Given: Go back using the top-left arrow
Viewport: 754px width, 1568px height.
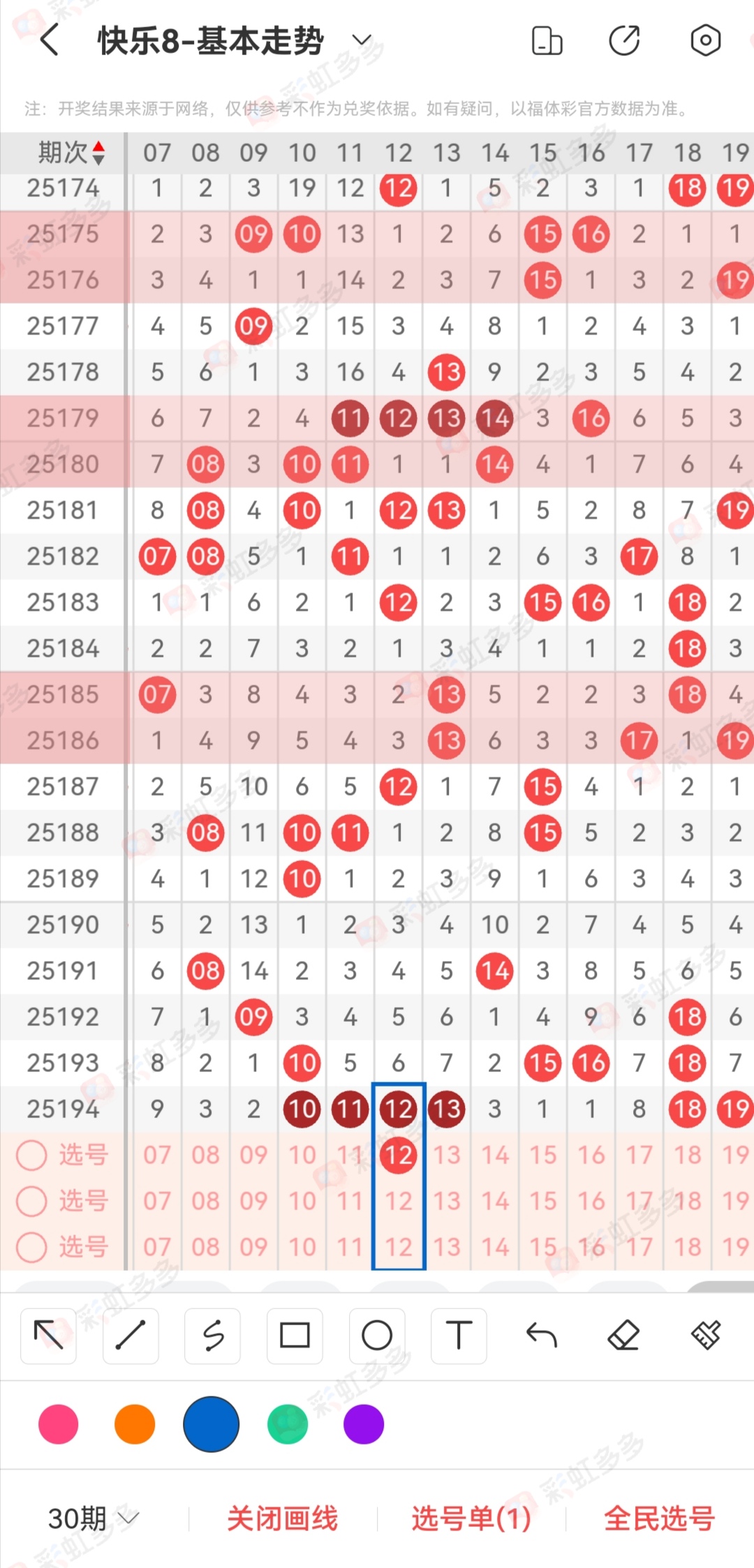Looking at the screenshot, I should tap(49, 40).
